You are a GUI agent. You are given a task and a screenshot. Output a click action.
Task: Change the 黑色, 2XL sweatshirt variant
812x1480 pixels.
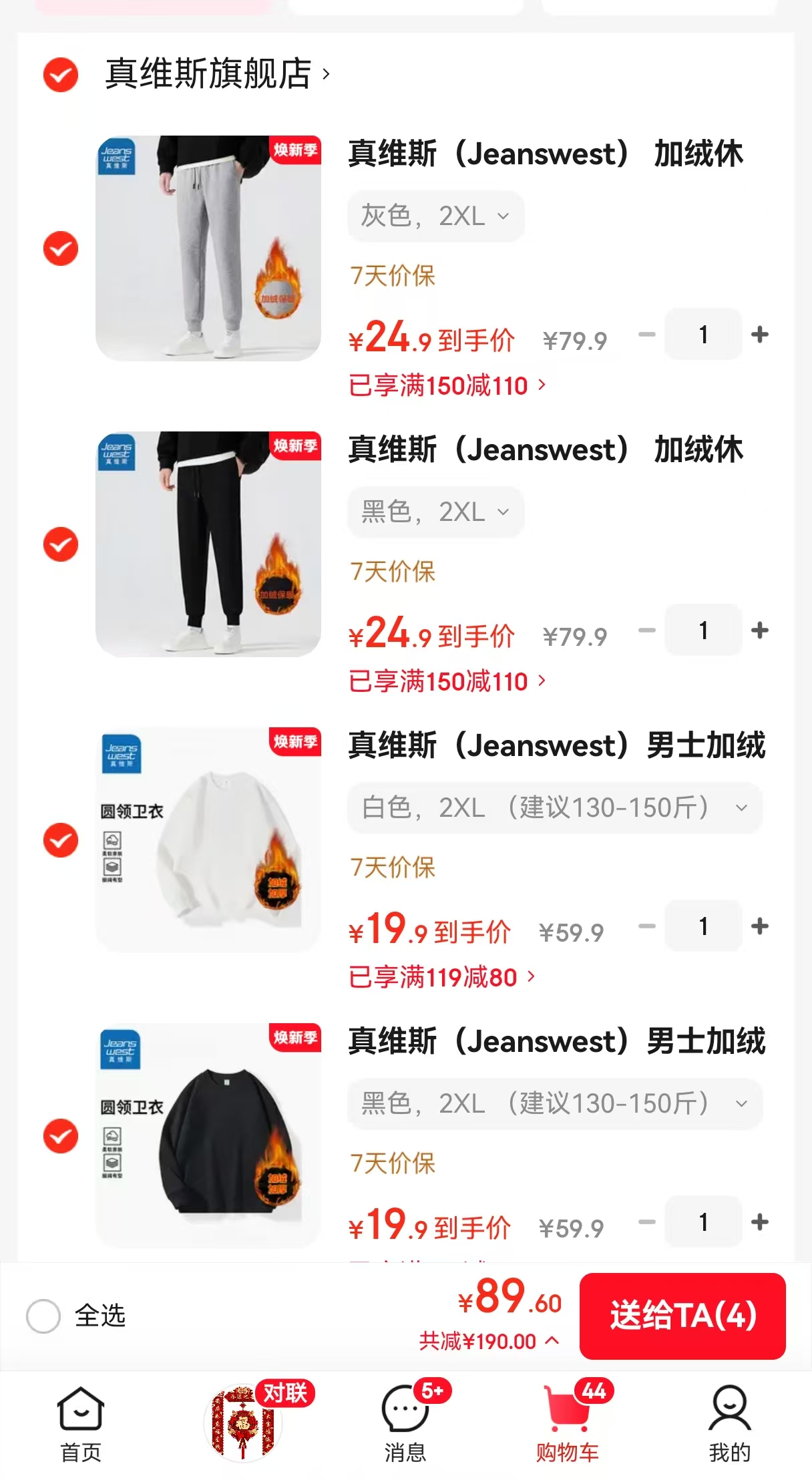pos(554,1104)
